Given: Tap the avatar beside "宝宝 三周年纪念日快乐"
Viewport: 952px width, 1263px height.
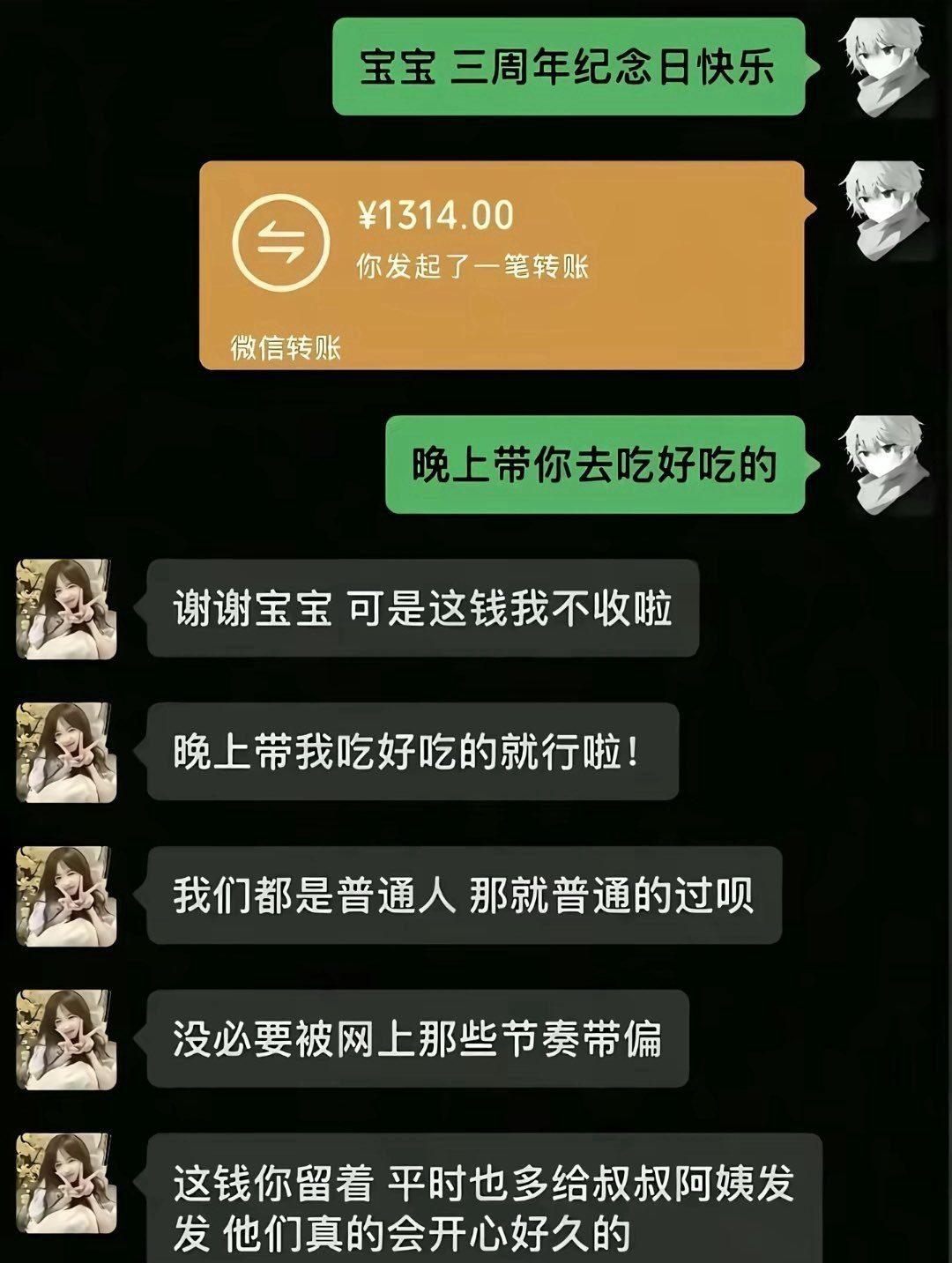Looking at the screenshot, I should point(885,68).
